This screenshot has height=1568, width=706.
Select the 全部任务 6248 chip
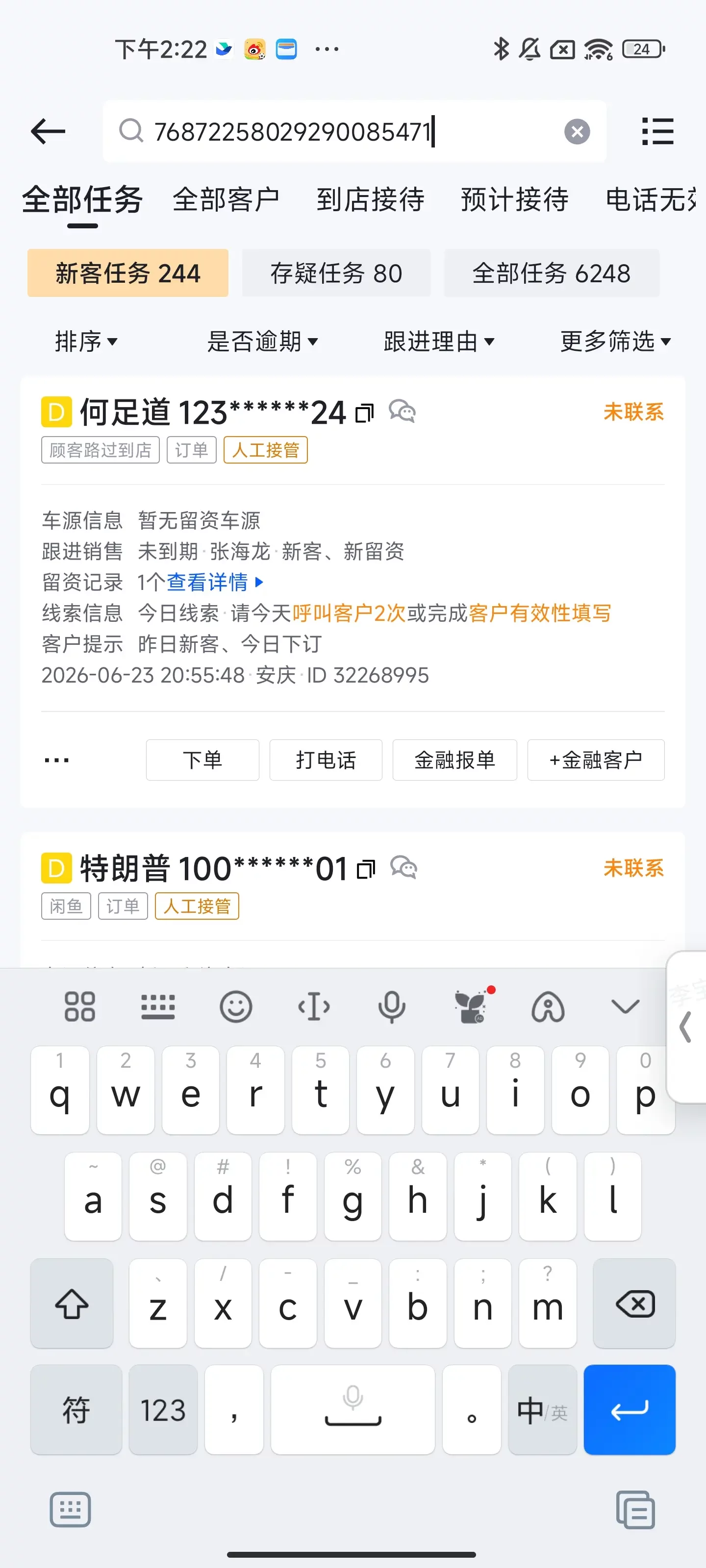[x=551, y=273]
